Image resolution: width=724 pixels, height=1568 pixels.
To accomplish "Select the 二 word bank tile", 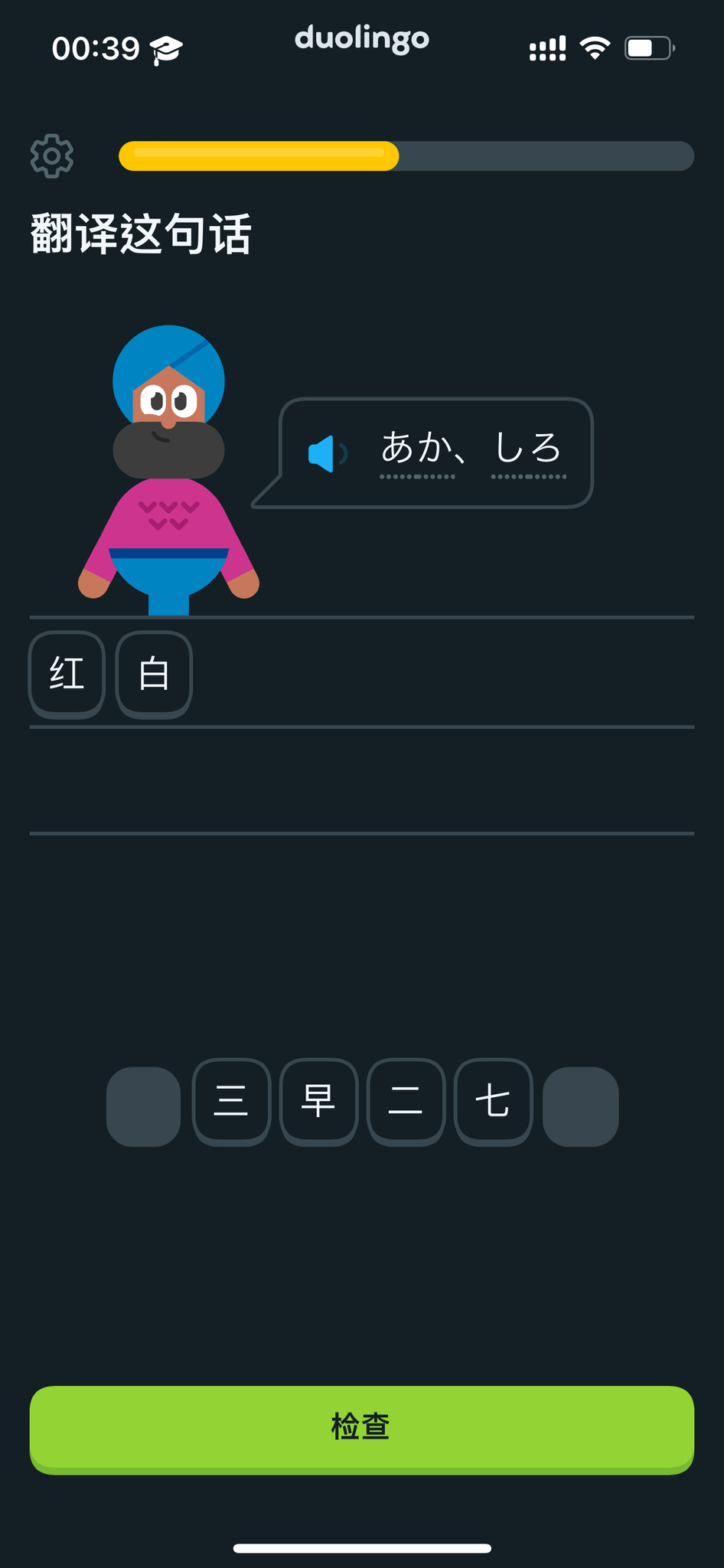I will (405, 1101).
